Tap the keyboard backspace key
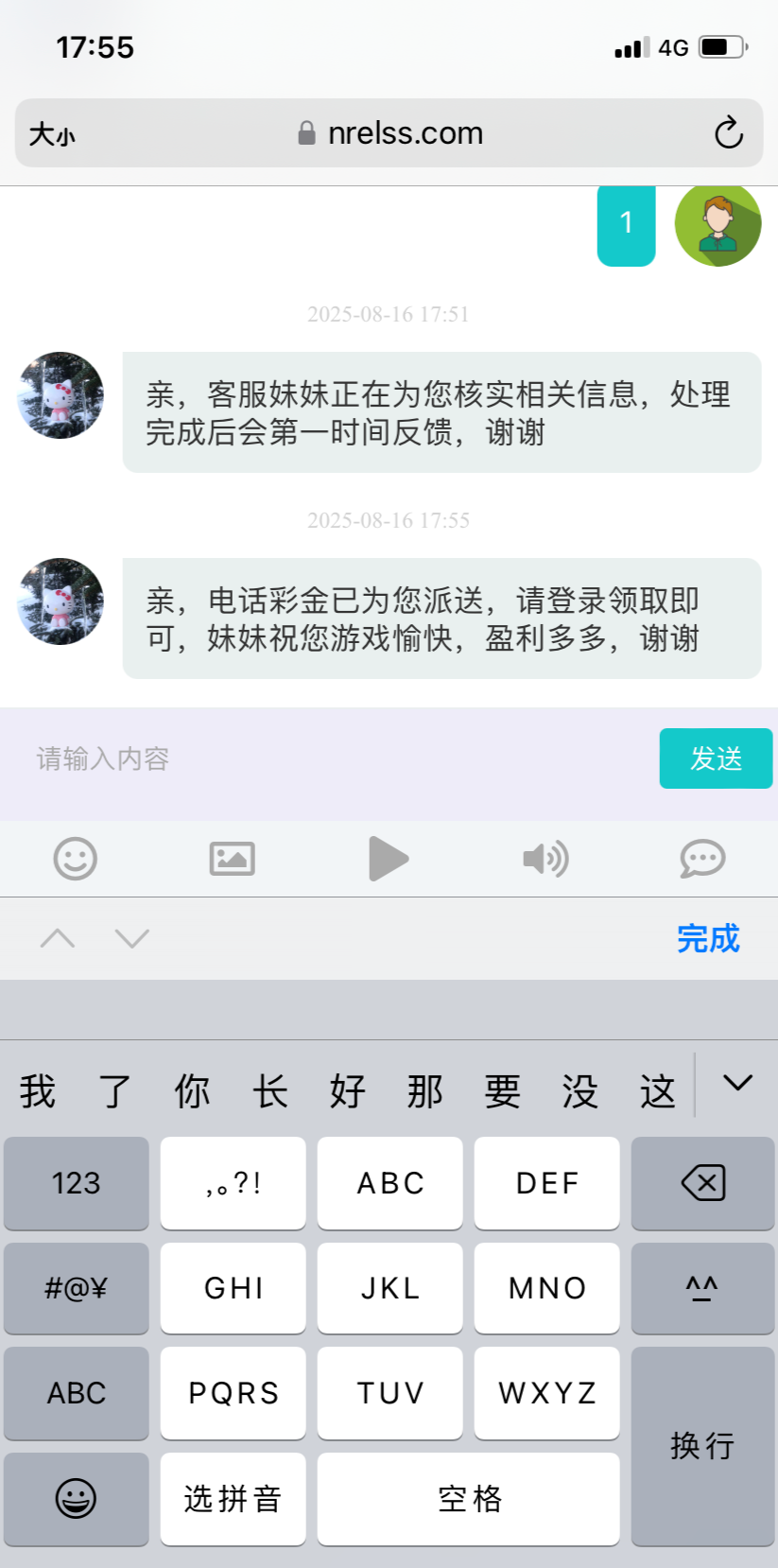 [702, 1183]
